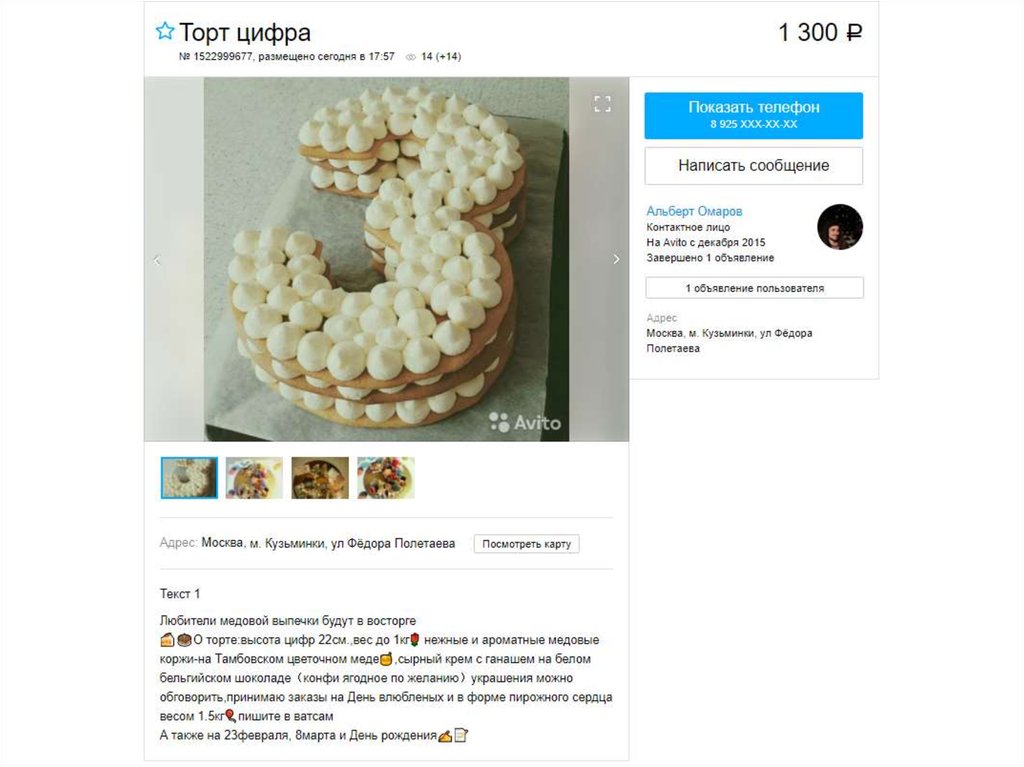
Task: Open the cake photo in fullscreen
Action: (602, 103)
